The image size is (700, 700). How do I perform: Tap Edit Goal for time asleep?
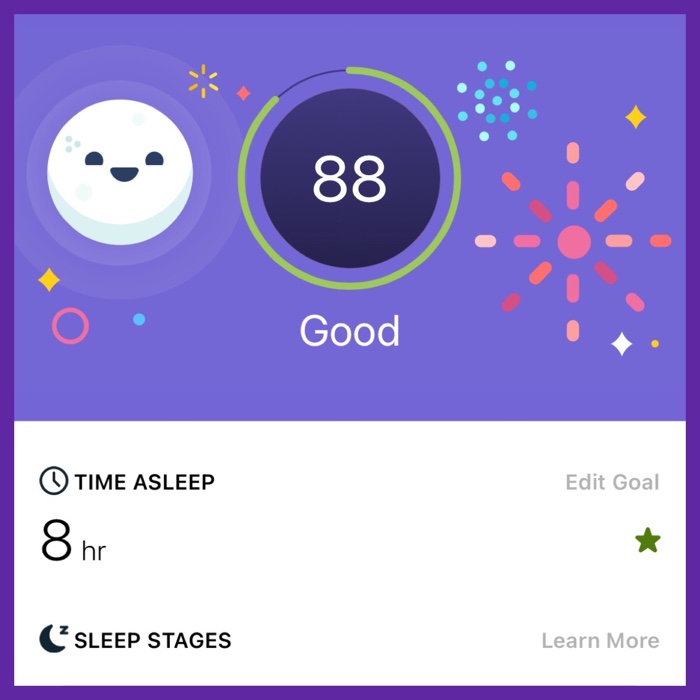tap(612, 482)
